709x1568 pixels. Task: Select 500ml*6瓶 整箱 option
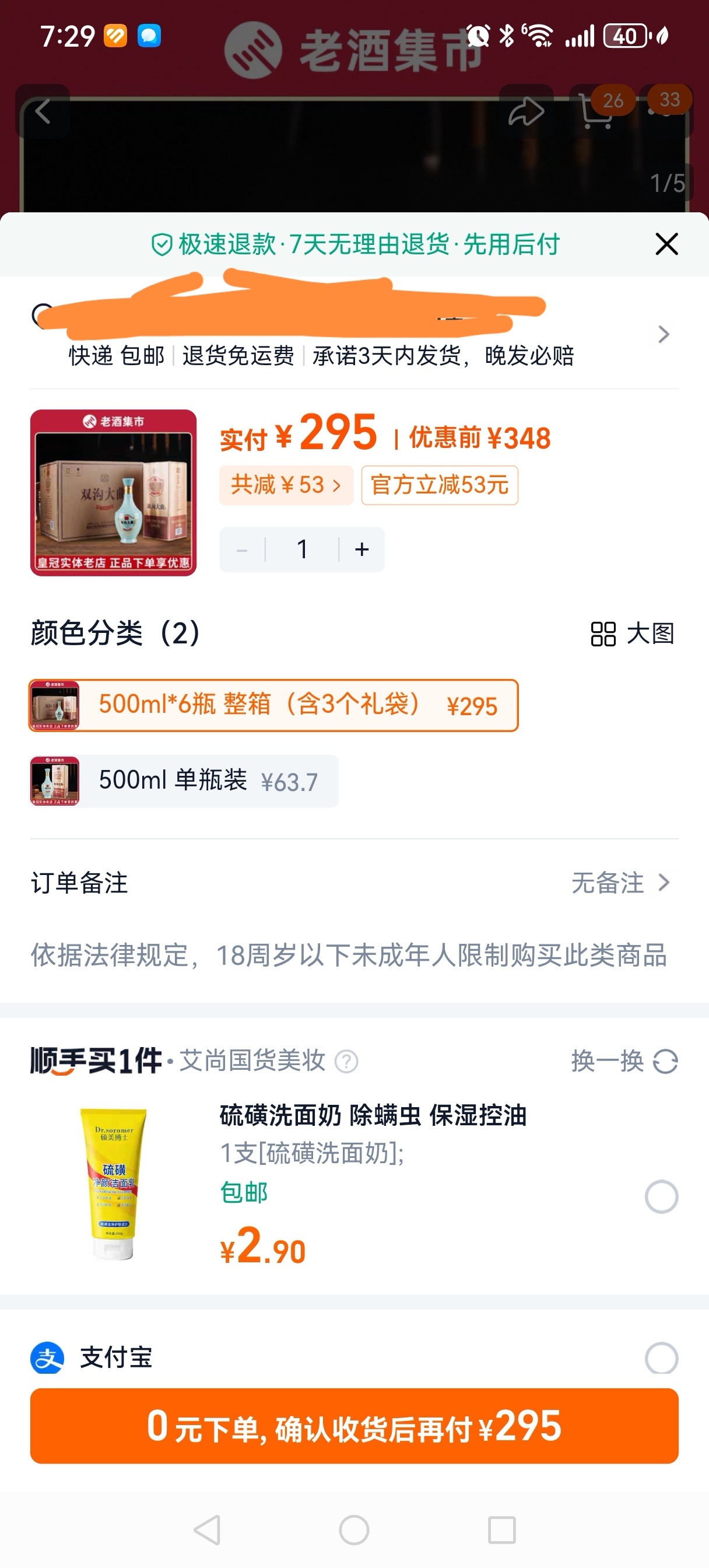point(274,705)
